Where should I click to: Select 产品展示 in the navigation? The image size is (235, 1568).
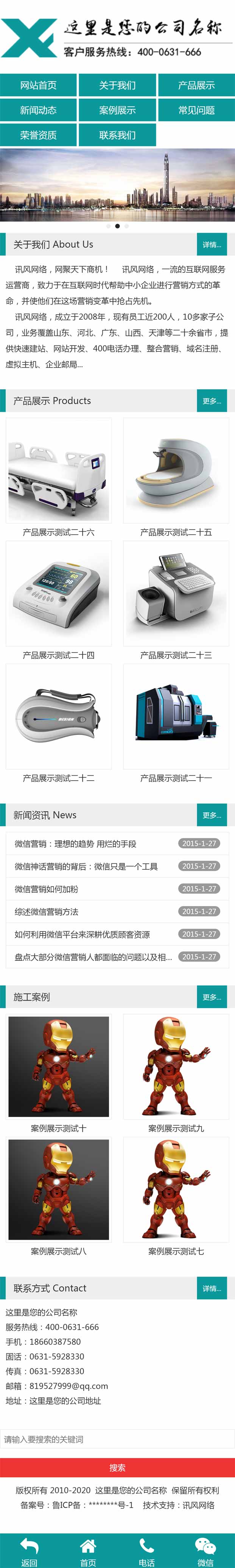pyautogui.click(x=196, y=85)
